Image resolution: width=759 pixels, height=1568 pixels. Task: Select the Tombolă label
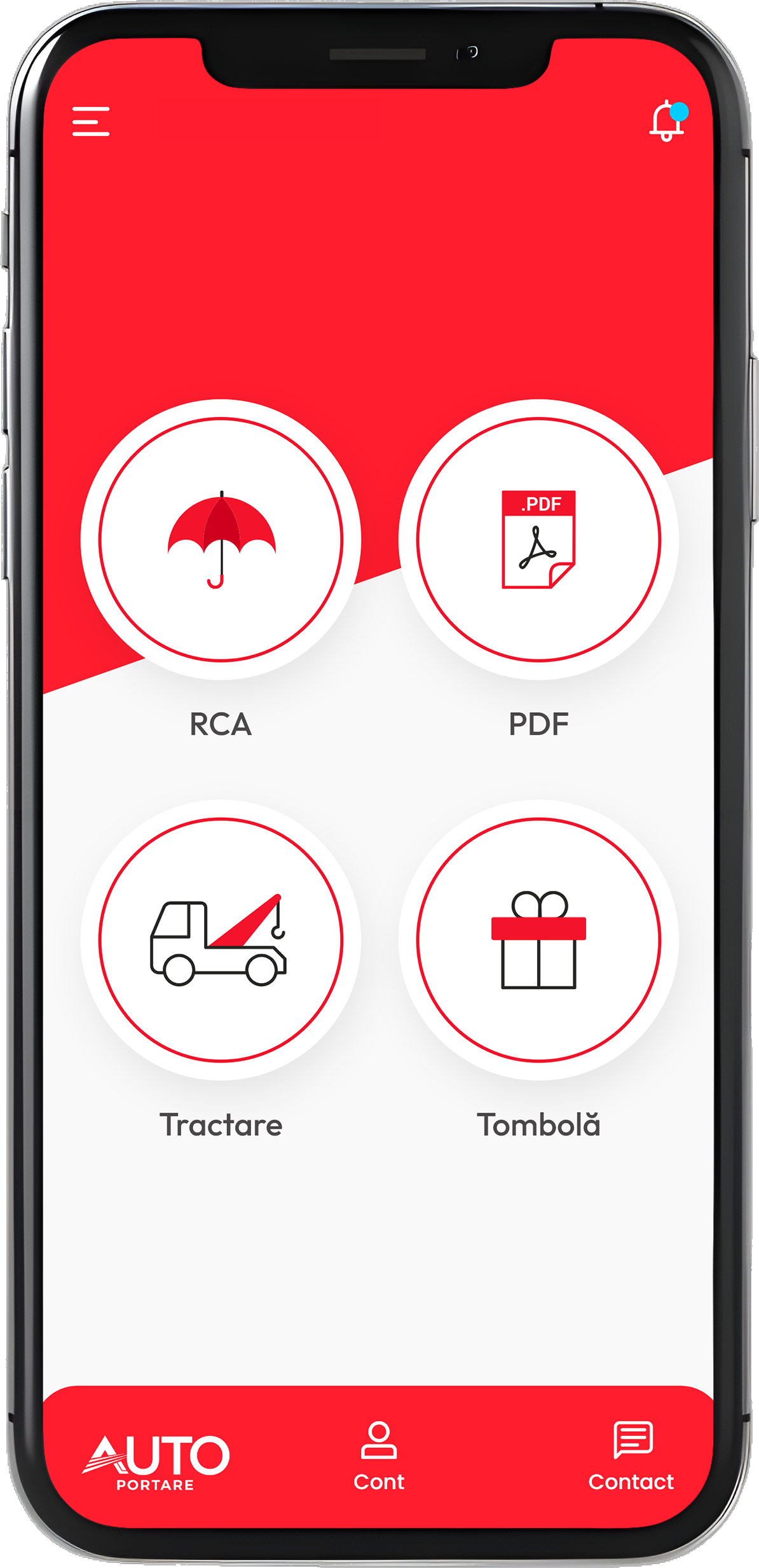pos(538,1125)
